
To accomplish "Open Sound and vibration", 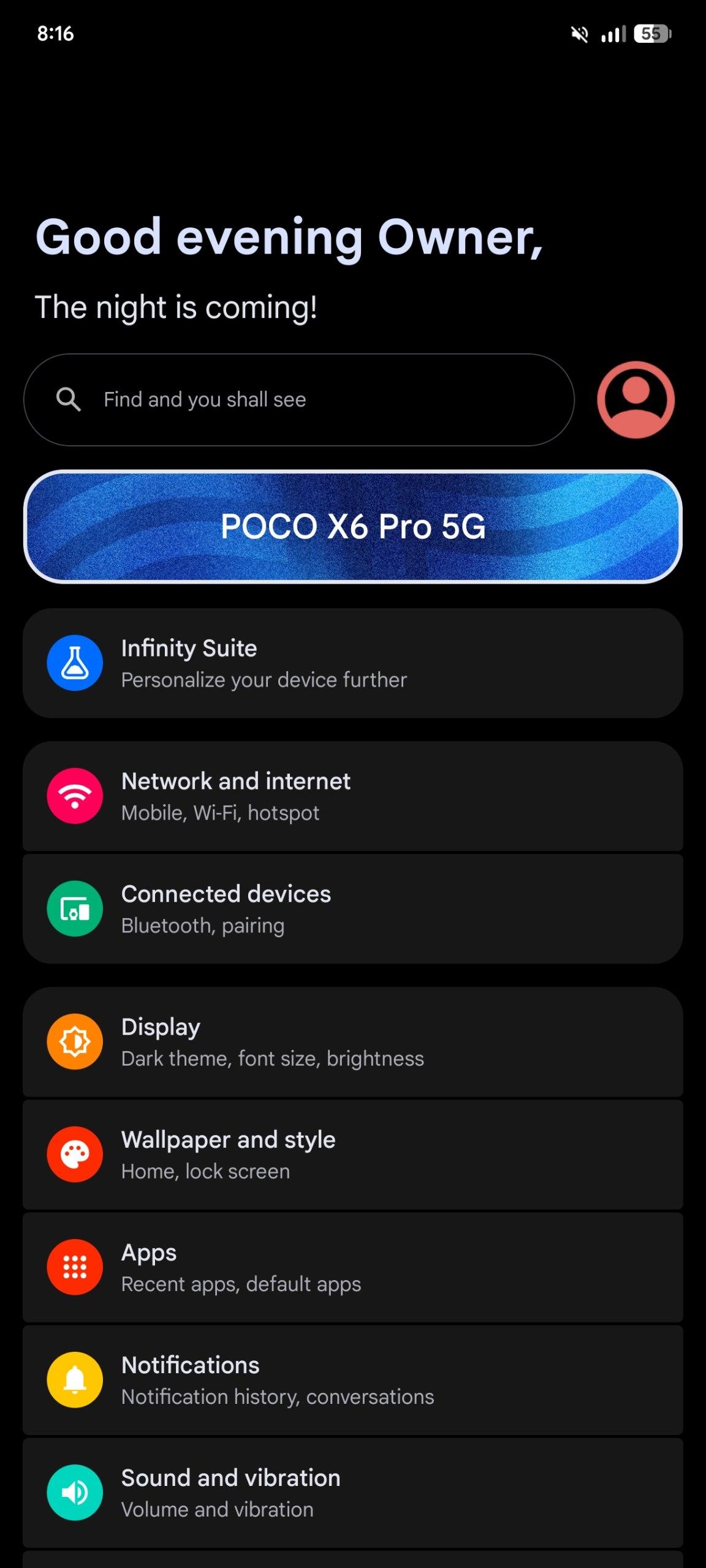I will click(353, 1493).
